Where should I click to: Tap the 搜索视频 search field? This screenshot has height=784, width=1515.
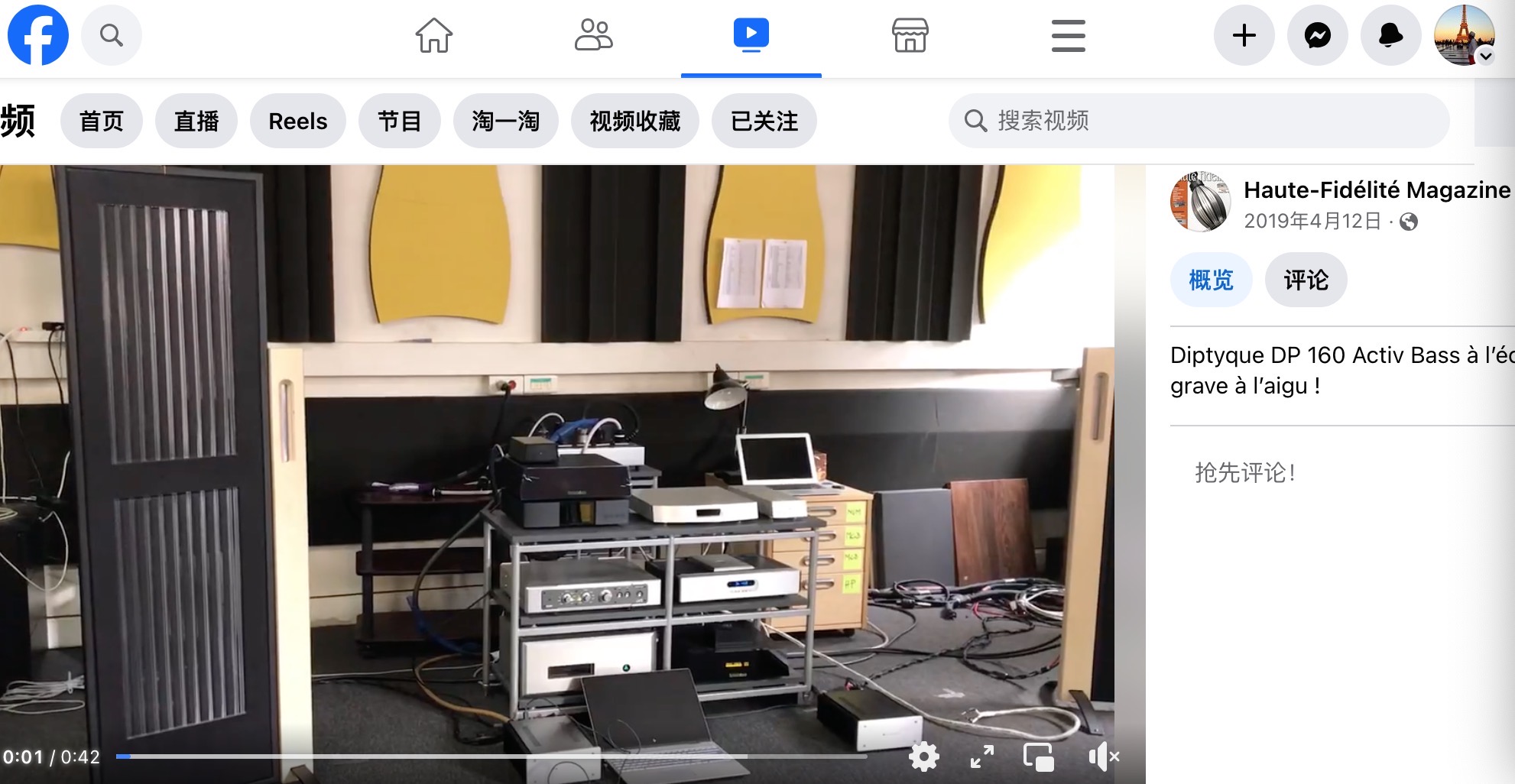(1199, 121)
